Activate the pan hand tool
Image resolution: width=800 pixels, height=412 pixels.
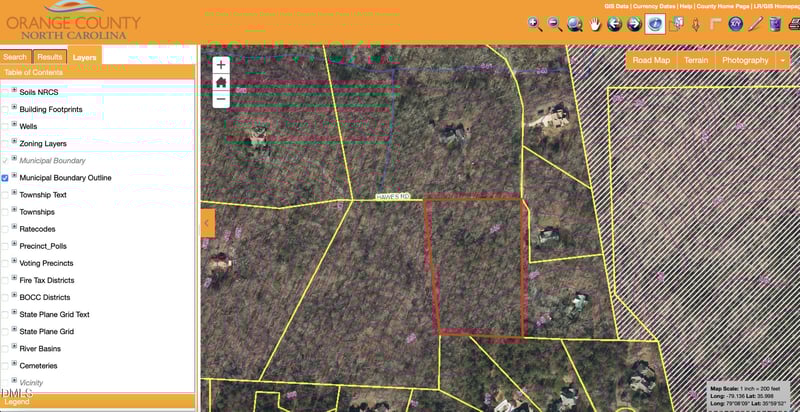coord(595,23)
